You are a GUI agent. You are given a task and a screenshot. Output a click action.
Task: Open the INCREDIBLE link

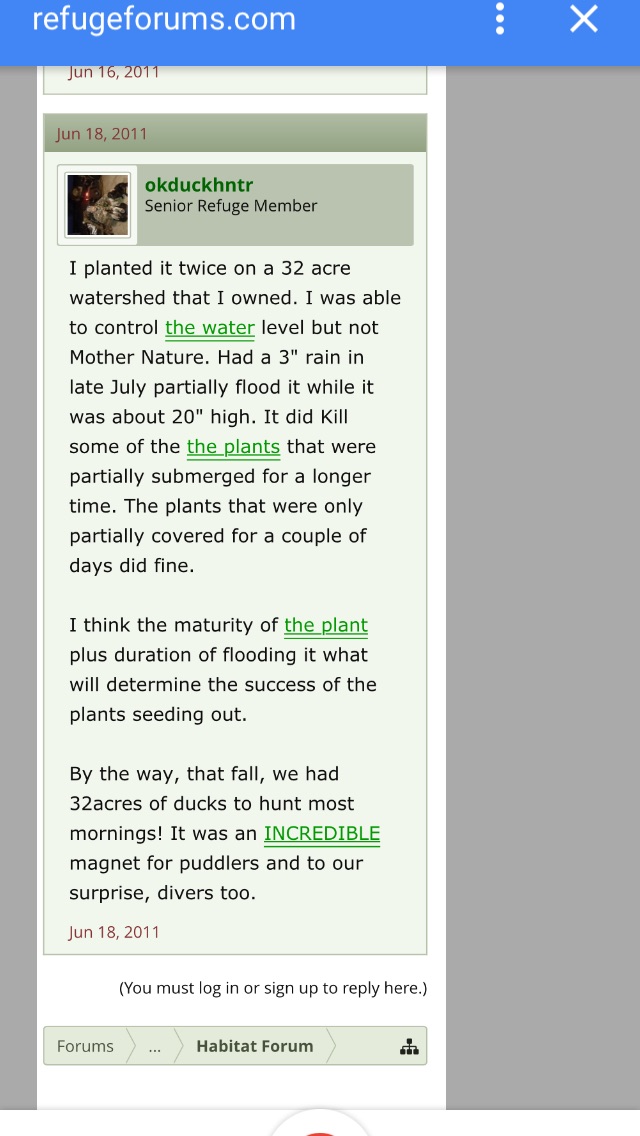tap(322, 834)
